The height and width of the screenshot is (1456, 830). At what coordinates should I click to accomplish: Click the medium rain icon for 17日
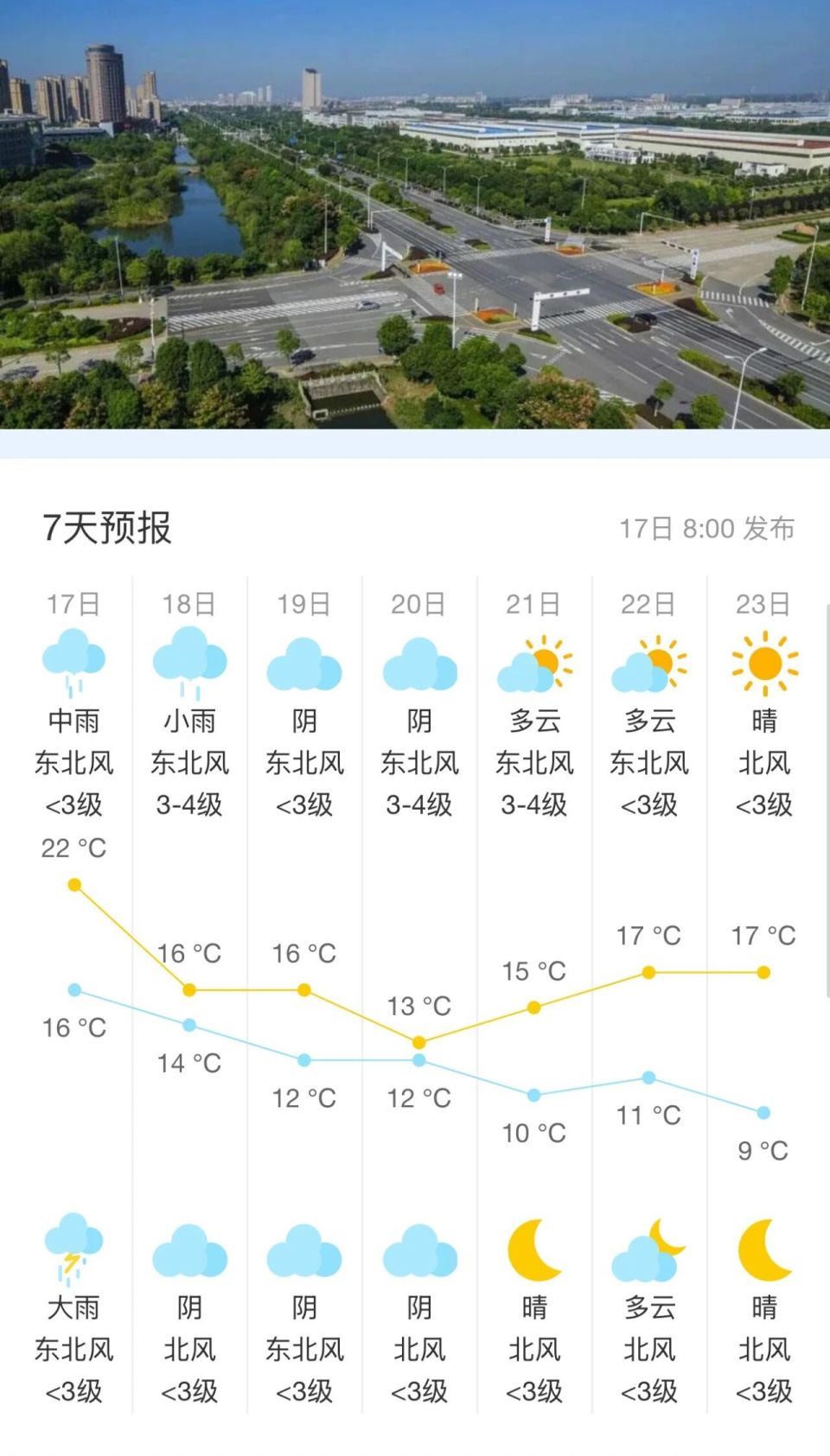coord(75,664)
